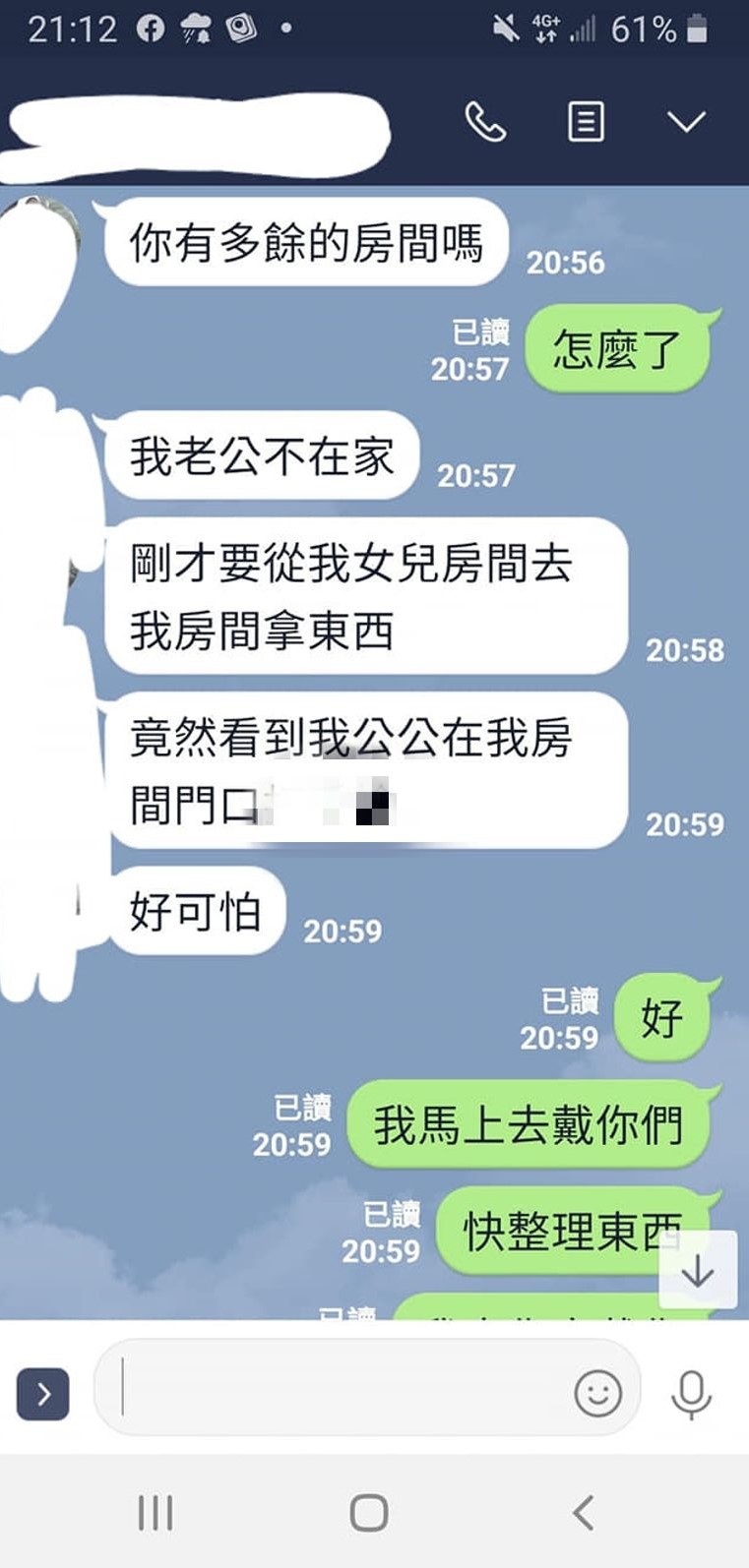Image resolution: width=749 pixels, height=1568 pixels.
Task: Open the emoji sticker picker
Action: (x=597, y=1393)
